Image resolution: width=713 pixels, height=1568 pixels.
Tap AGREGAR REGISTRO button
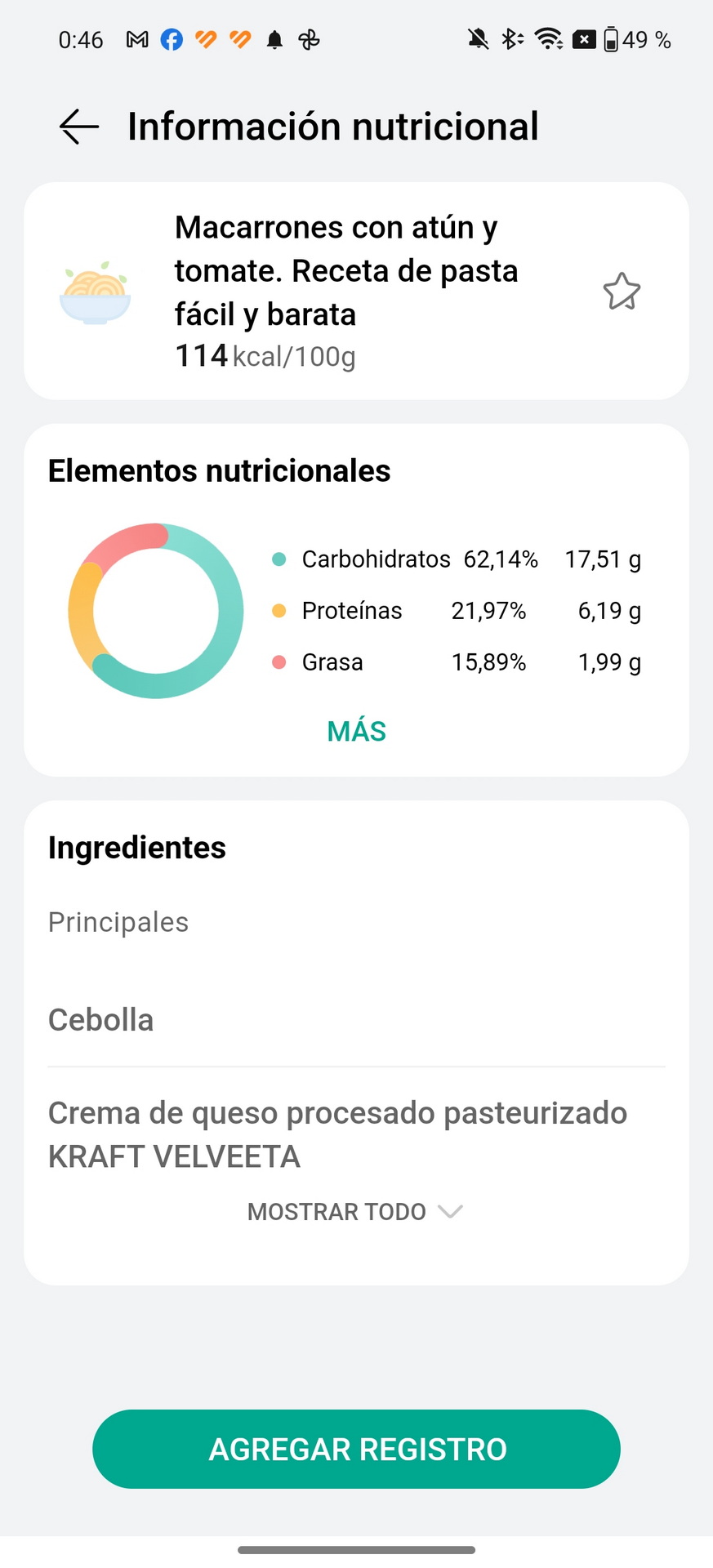(x=357, y=1449)
